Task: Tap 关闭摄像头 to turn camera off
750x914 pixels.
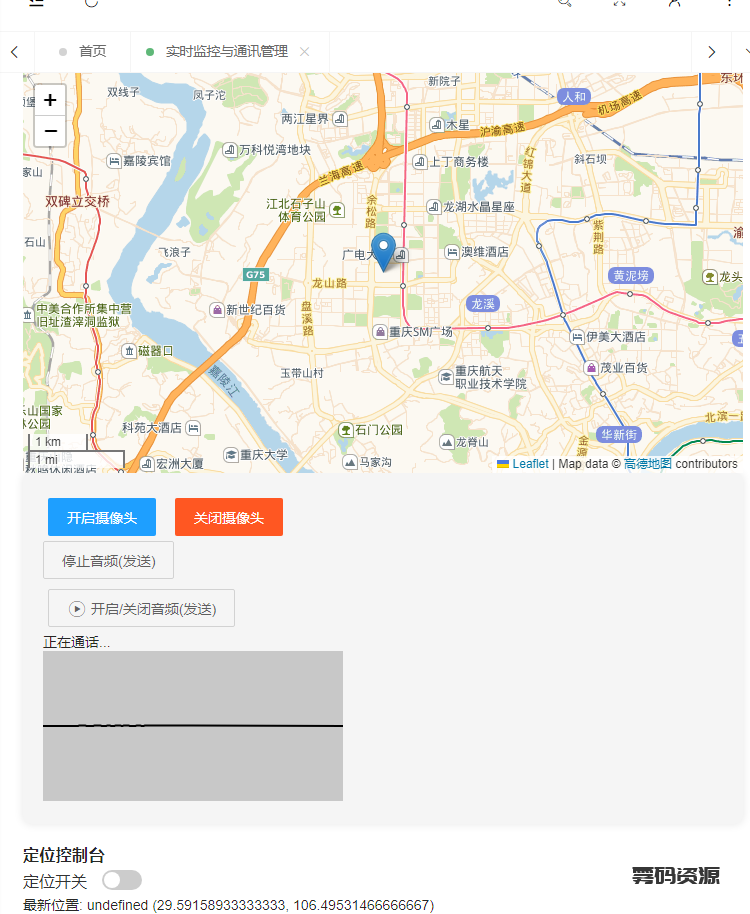Action: [229, 517]
